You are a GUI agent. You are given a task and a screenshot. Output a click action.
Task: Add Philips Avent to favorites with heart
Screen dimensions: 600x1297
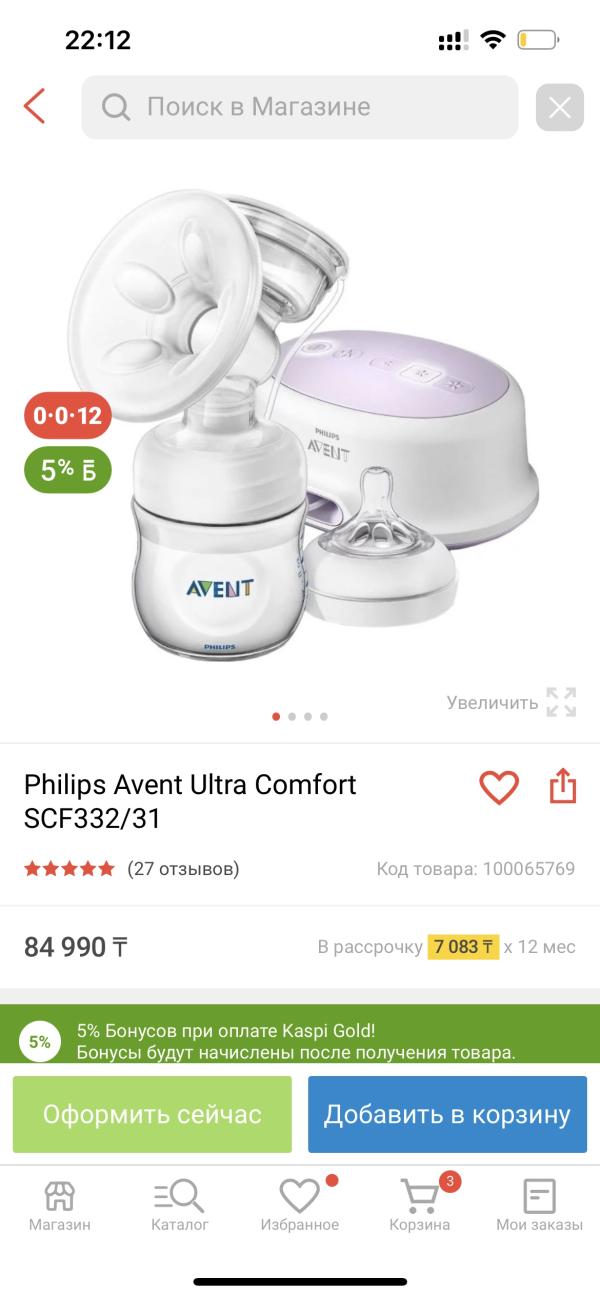498,787
